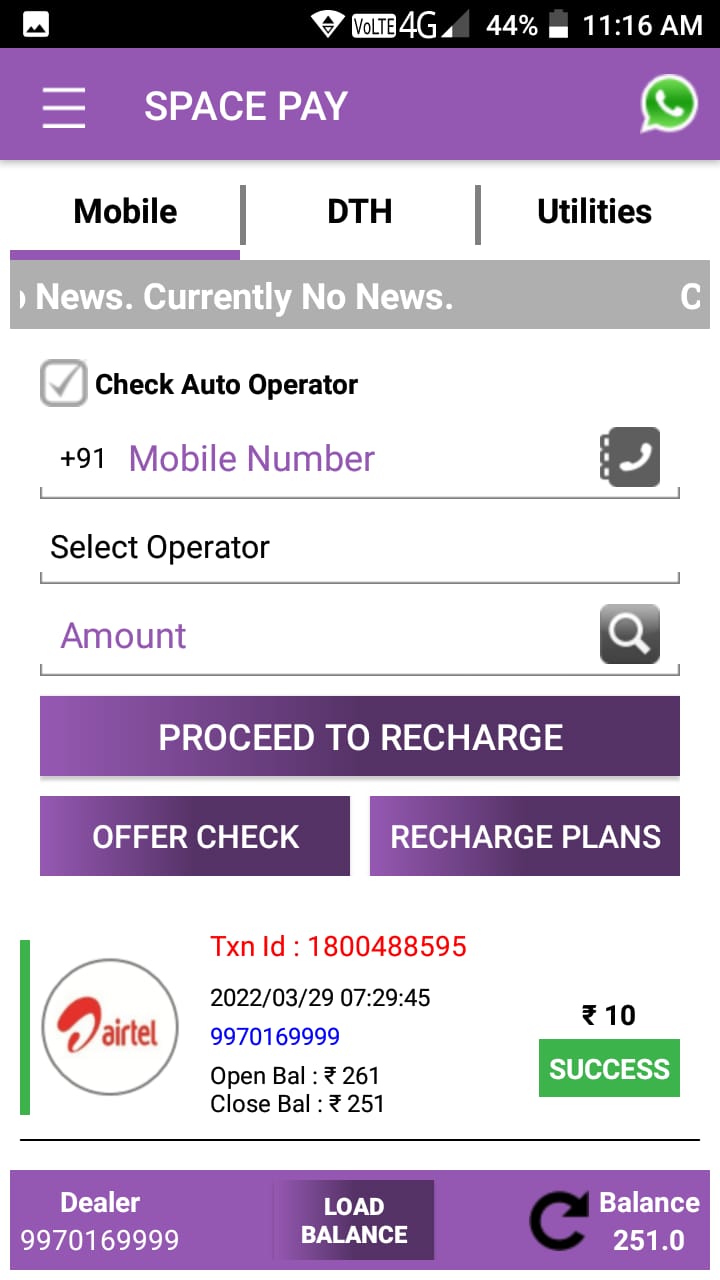Refresh the balance with reload icon
Image resolution: width=720 pixels, height=1280 pixels.
pos(560,1220)
